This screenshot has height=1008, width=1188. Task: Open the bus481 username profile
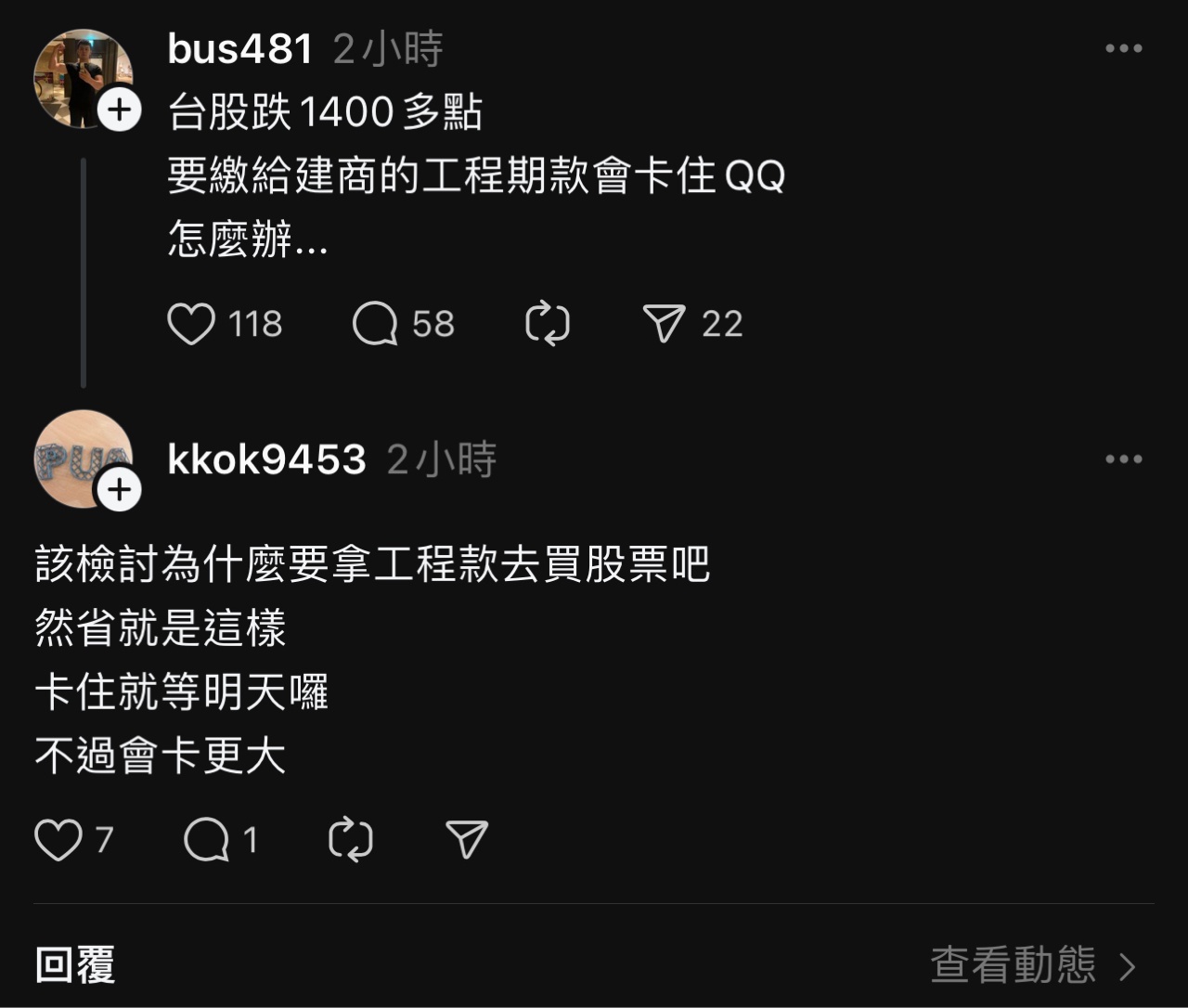pyautogui.click(x=239, y=49)
